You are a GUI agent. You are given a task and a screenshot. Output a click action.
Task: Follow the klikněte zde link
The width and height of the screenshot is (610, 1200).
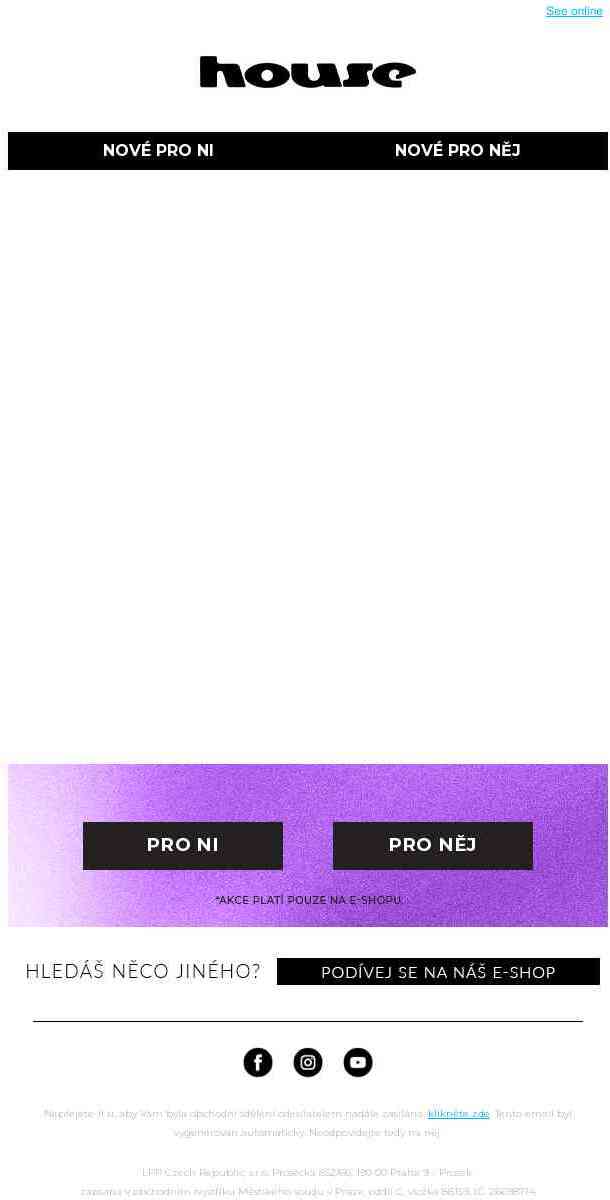coord(459,1113)
